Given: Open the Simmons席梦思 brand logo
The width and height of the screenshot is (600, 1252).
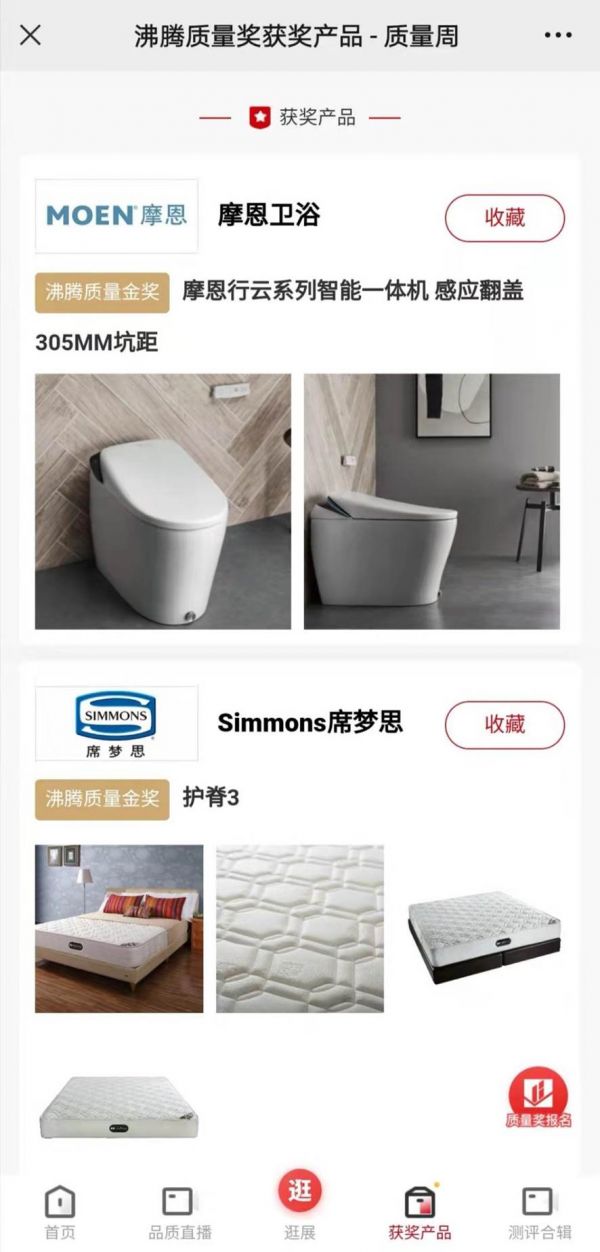Looking at the screenshot, I should [x=116, y=723].
